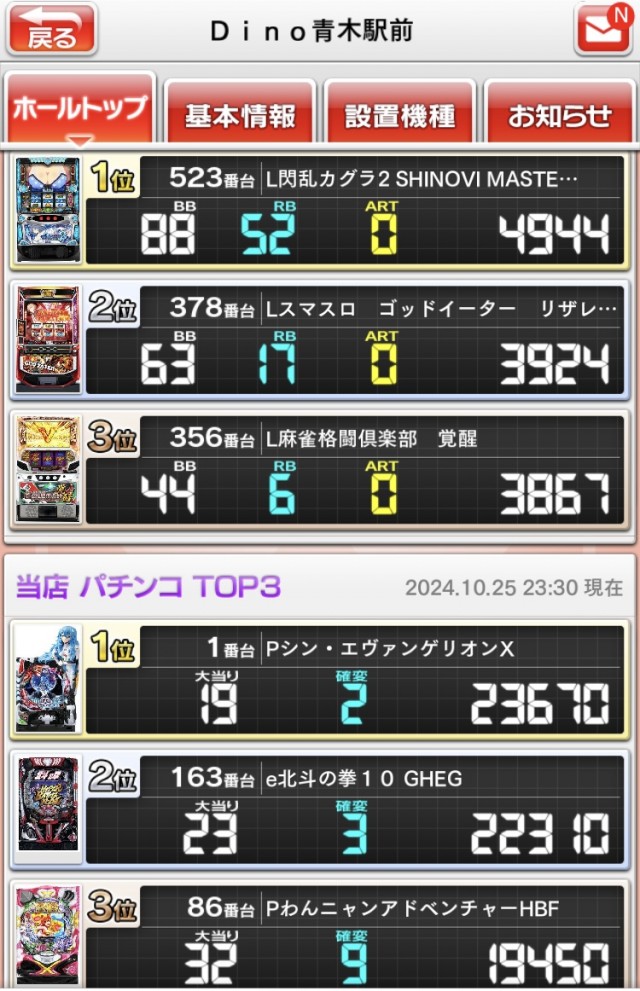Screen dimensions: 640x991
Task: Open the 設置機種 tab
Action: pyautogui.click(x=400, y=115)
